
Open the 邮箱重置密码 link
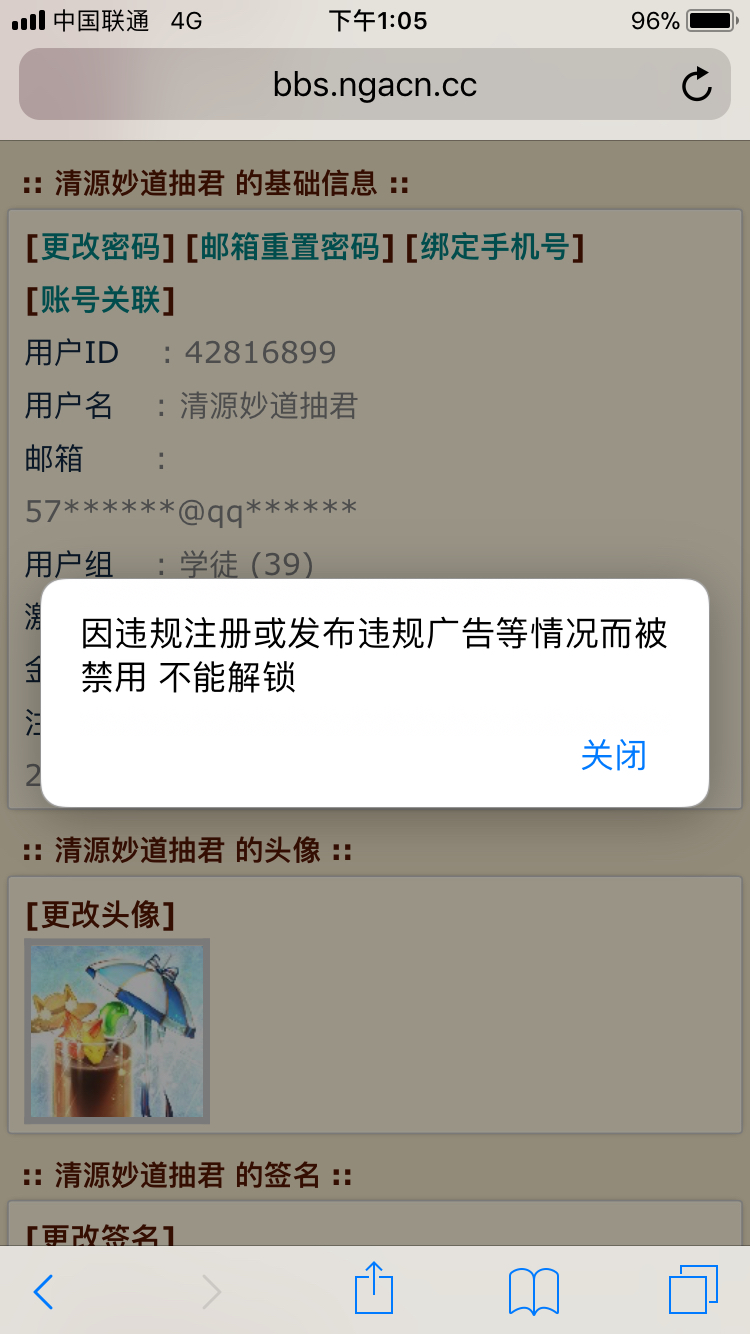click(x=290, y=247)
